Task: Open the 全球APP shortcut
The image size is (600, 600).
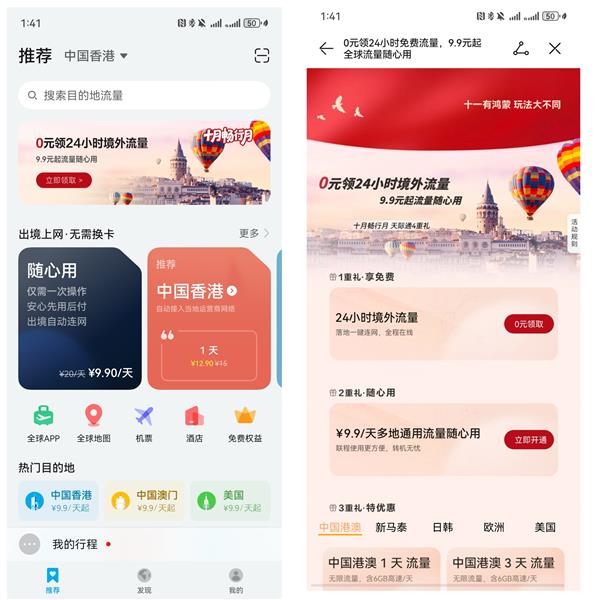Action: 43,424
